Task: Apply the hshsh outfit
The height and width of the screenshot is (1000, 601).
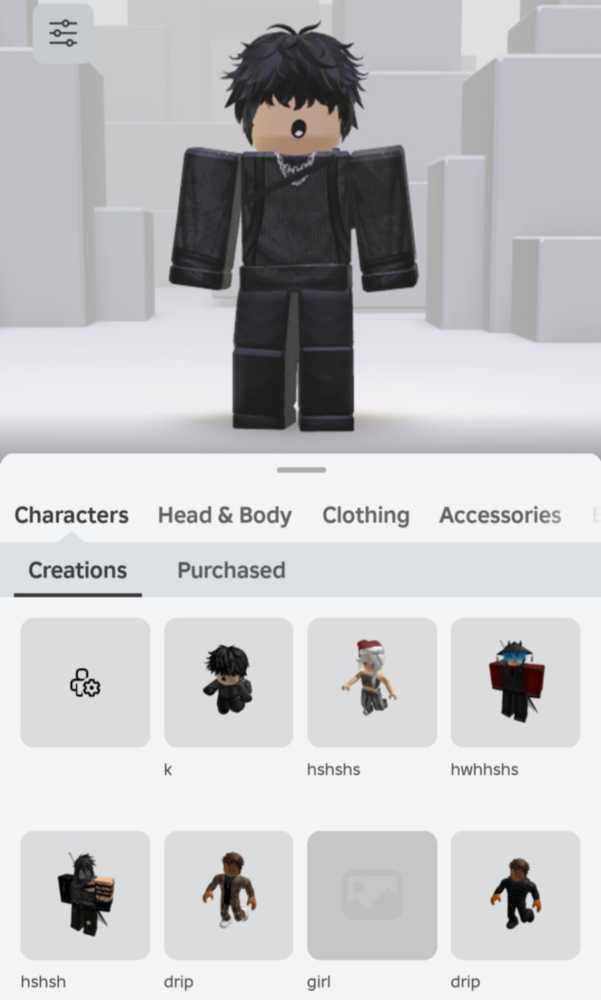Action: (85, 895)
